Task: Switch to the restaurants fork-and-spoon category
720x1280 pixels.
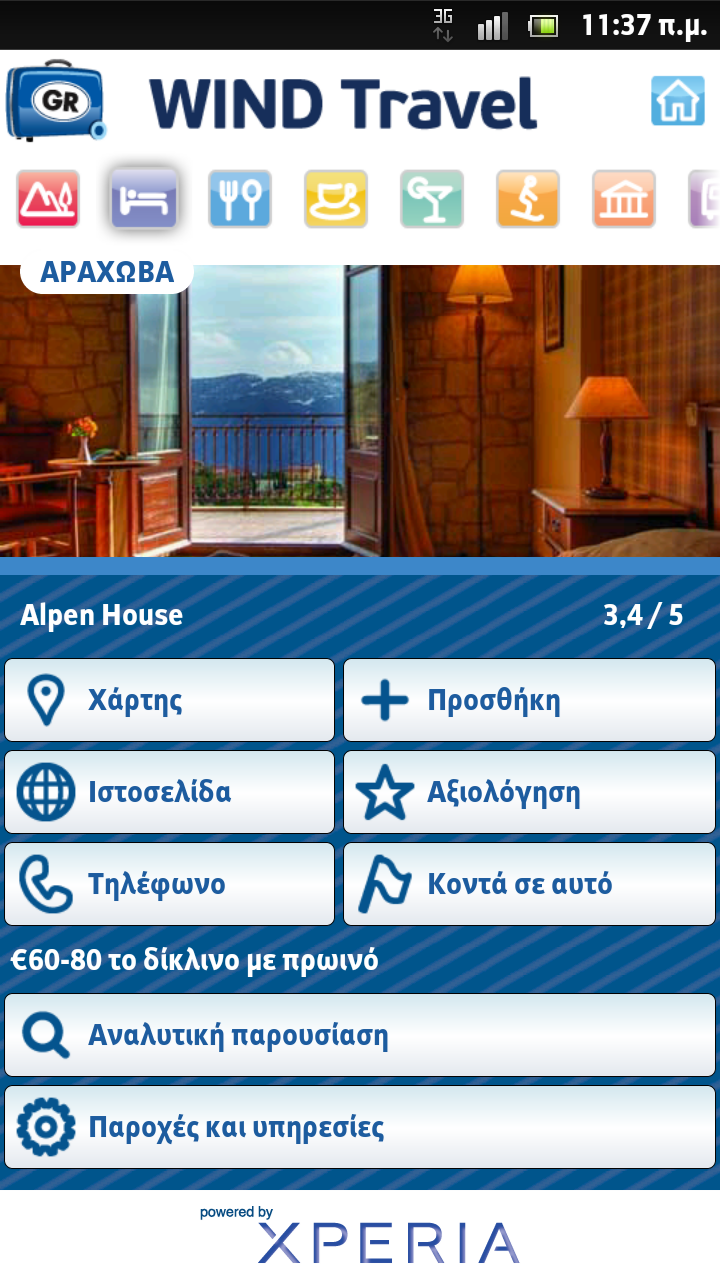Action: click(240, 199)
